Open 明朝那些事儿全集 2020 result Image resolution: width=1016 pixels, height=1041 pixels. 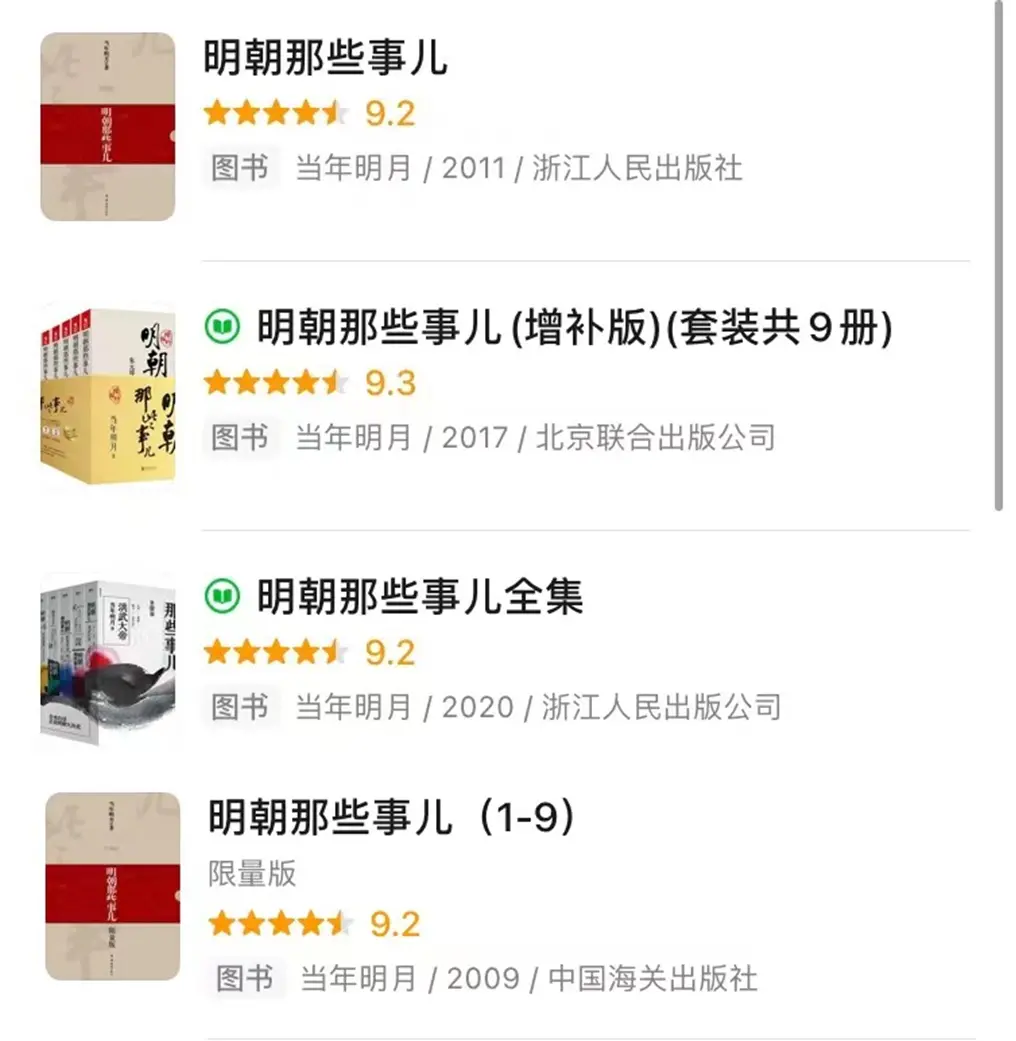(x=419, y=597)
